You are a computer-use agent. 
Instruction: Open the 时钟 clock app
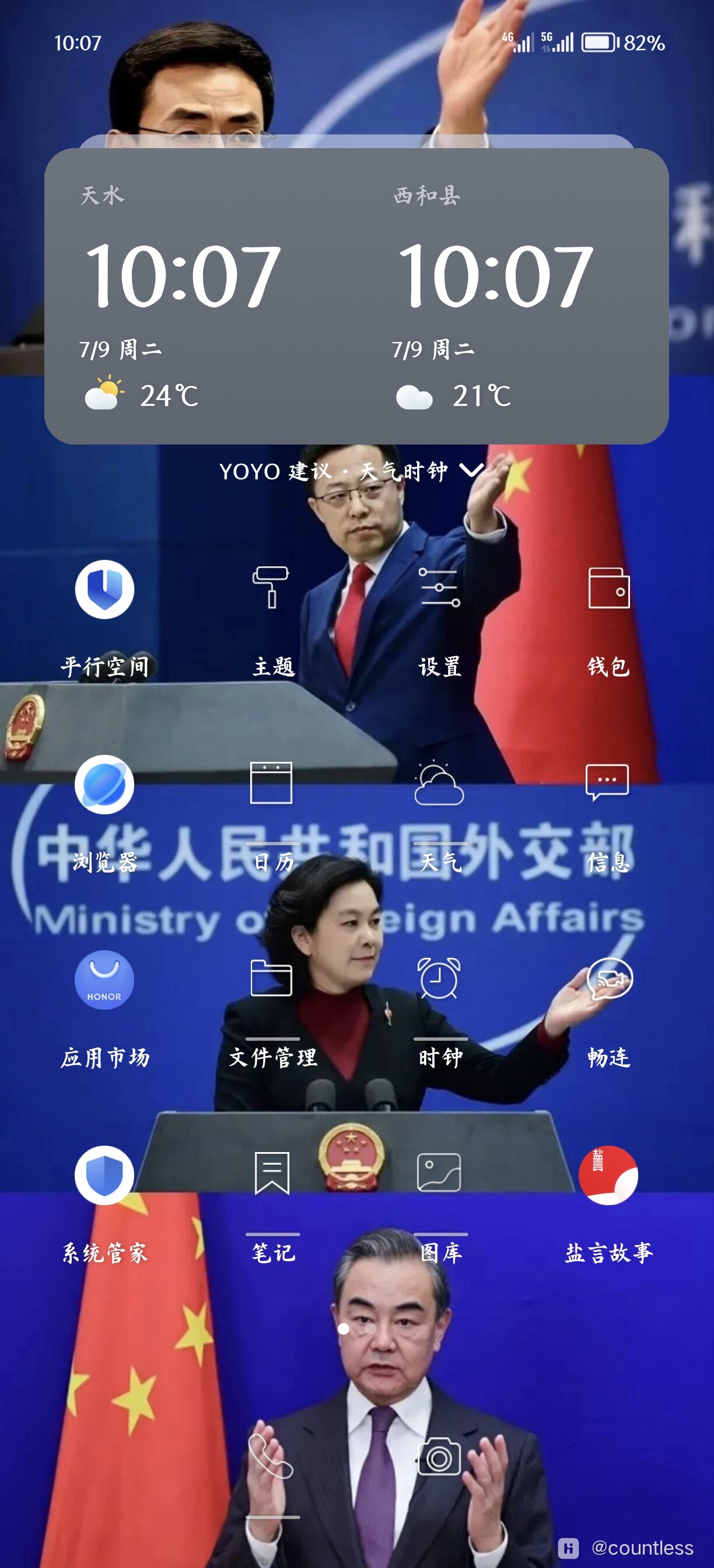(439, 978)
